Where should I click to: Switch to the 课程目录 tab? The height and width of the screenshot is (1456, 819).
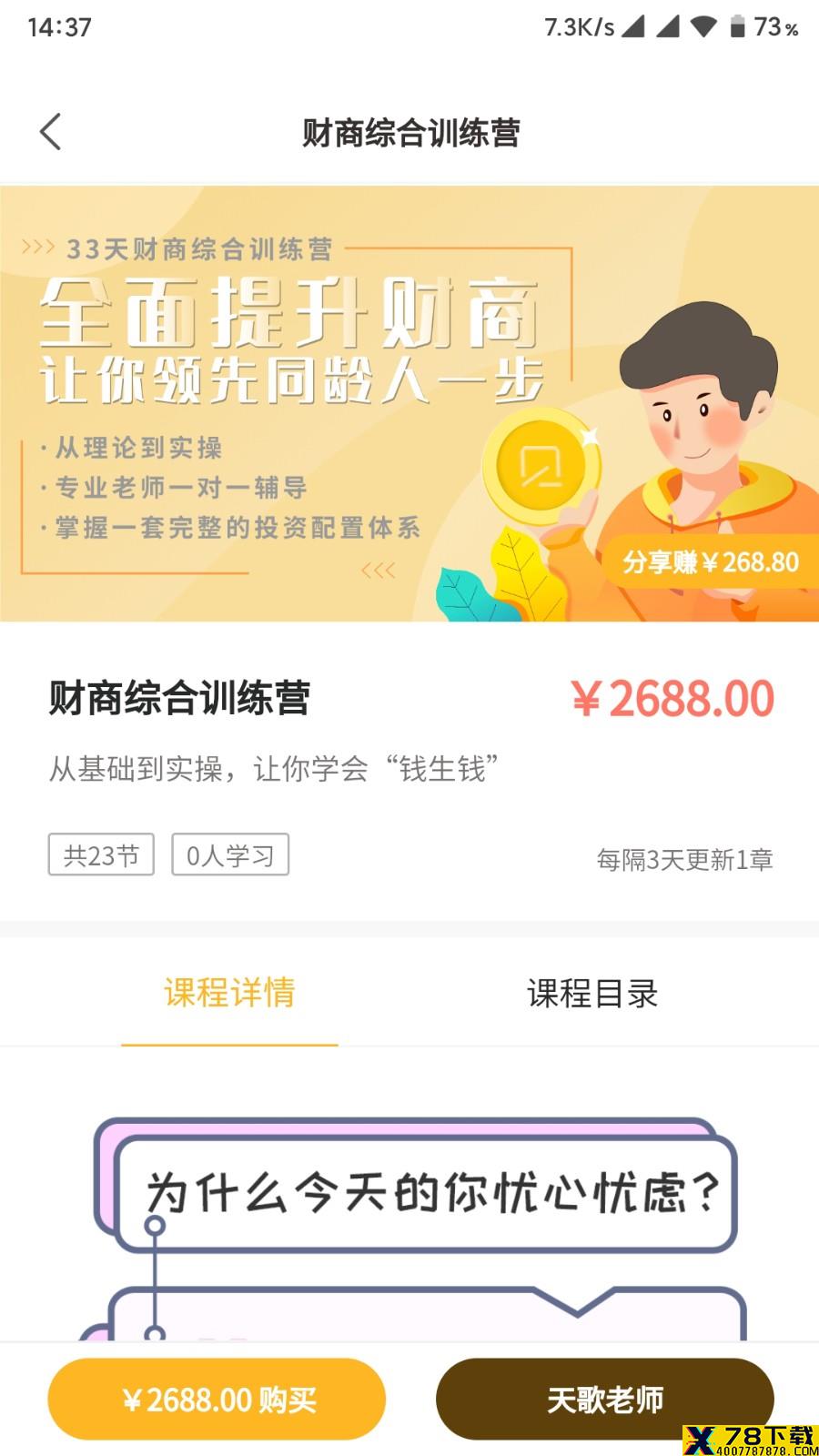click(592, 993)
